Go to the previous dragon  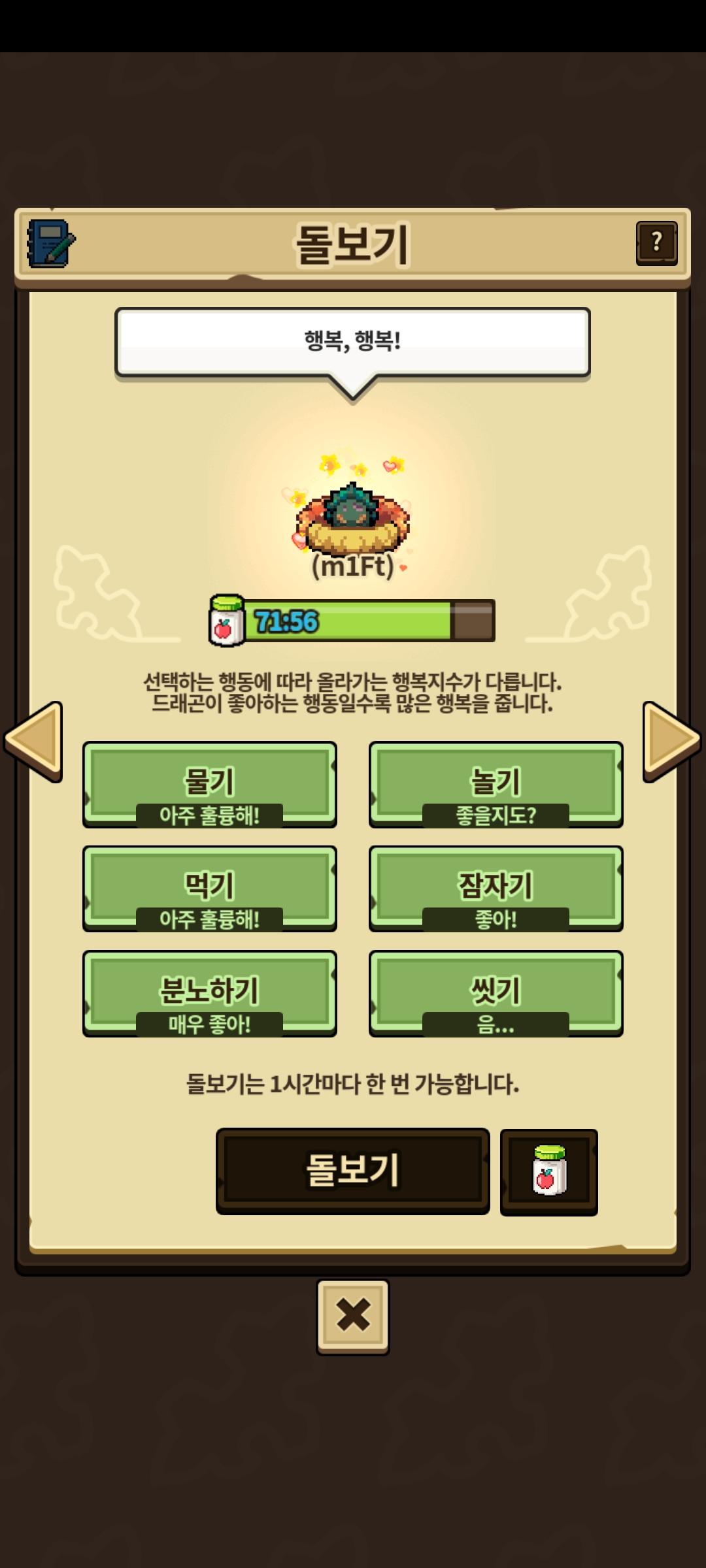click(x=33, y=742)
